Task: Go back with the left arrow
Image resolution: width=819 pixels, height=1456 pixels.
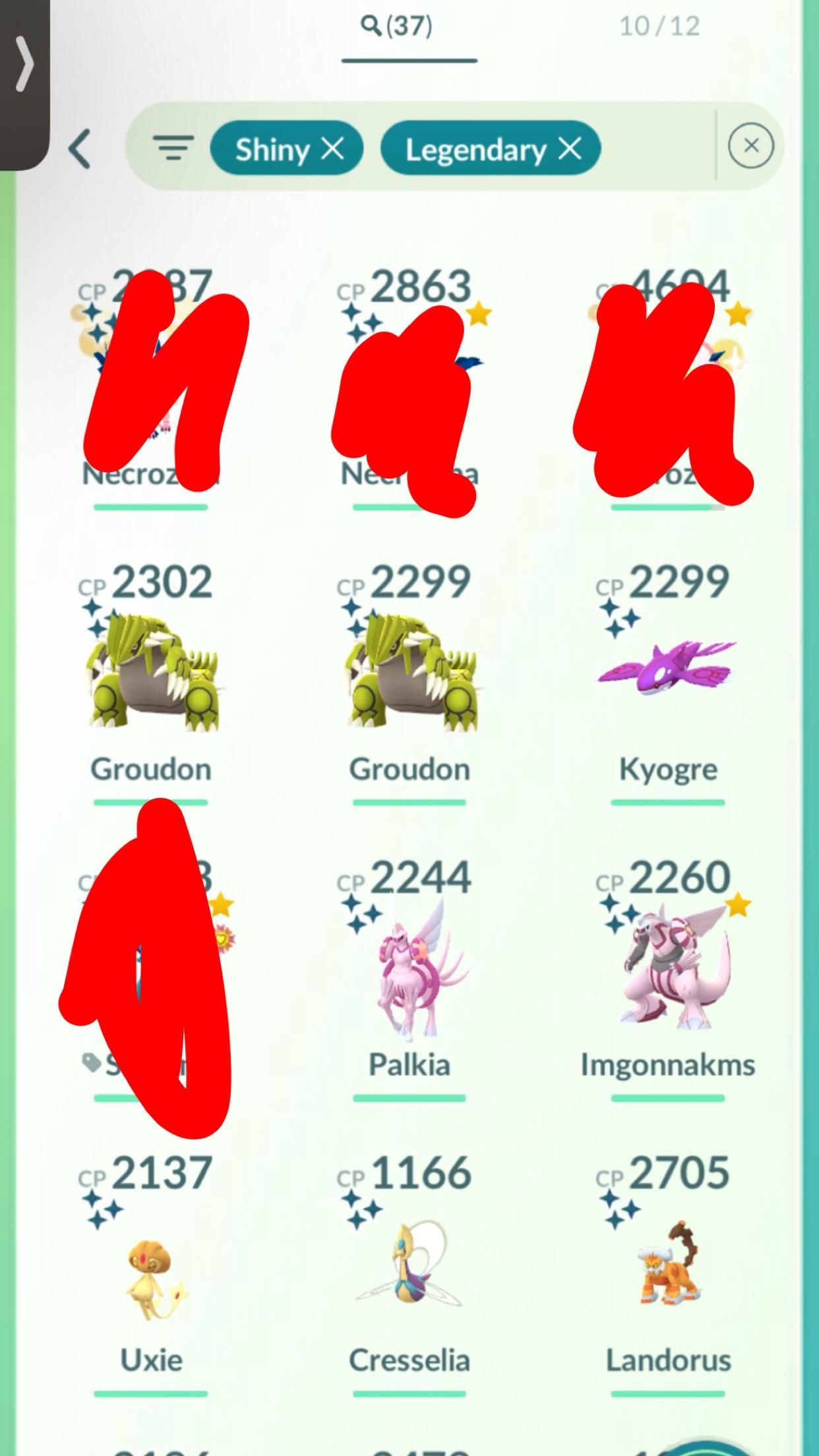Action: [x=80, y=149]
